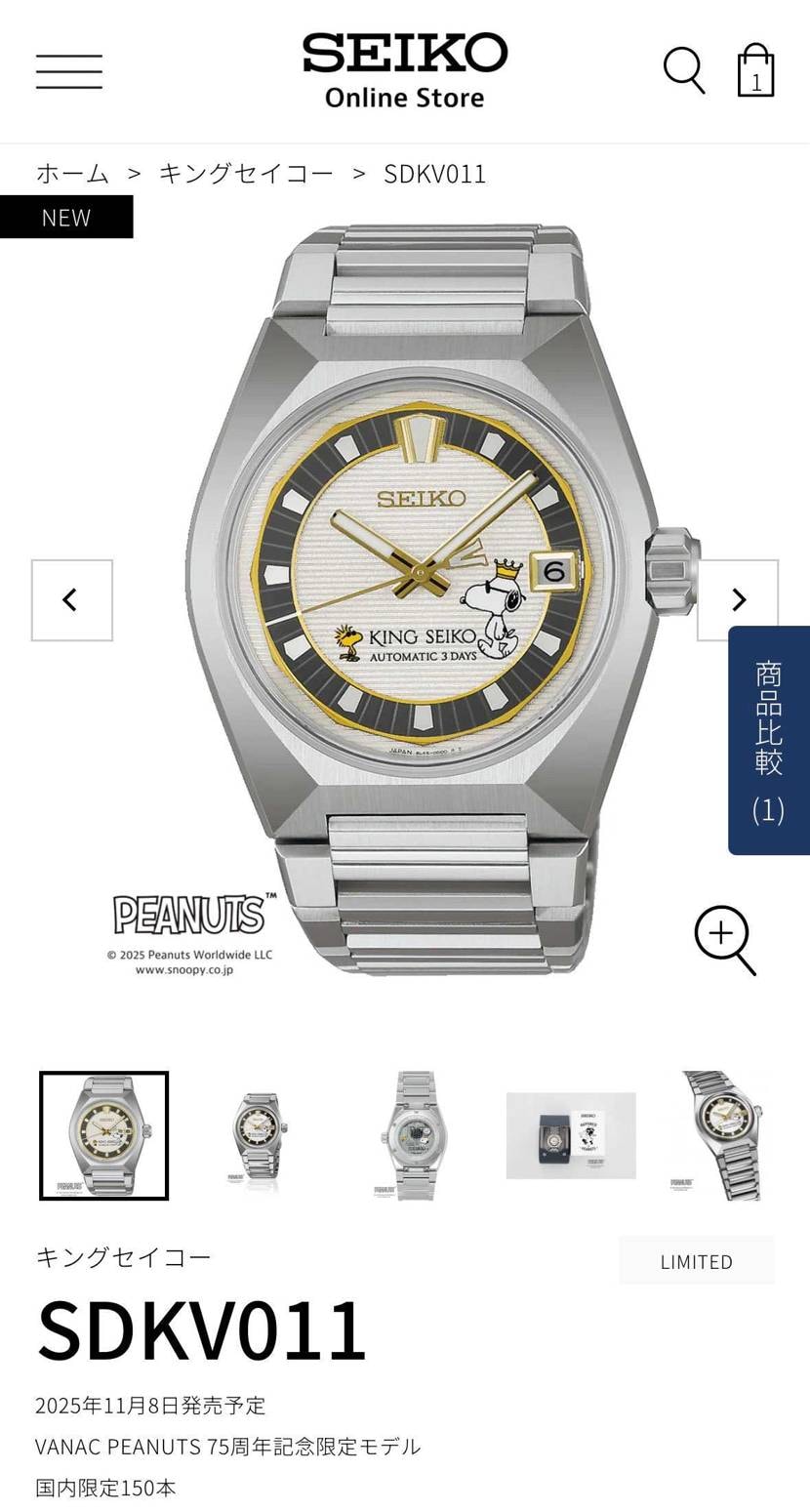Select the first front-view watch thumbnail
810x1512 pixels.
(104, 1135)
